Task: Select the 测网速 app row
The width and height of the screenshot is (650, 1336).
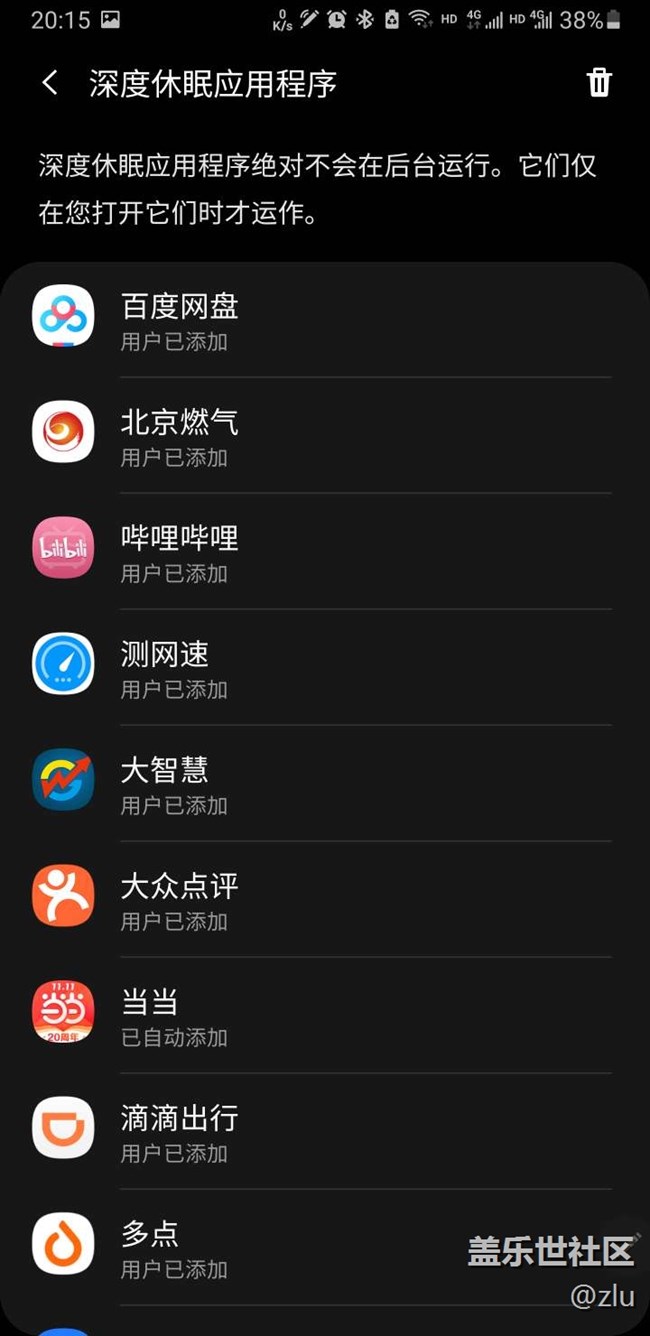Action: pos(325,668)
